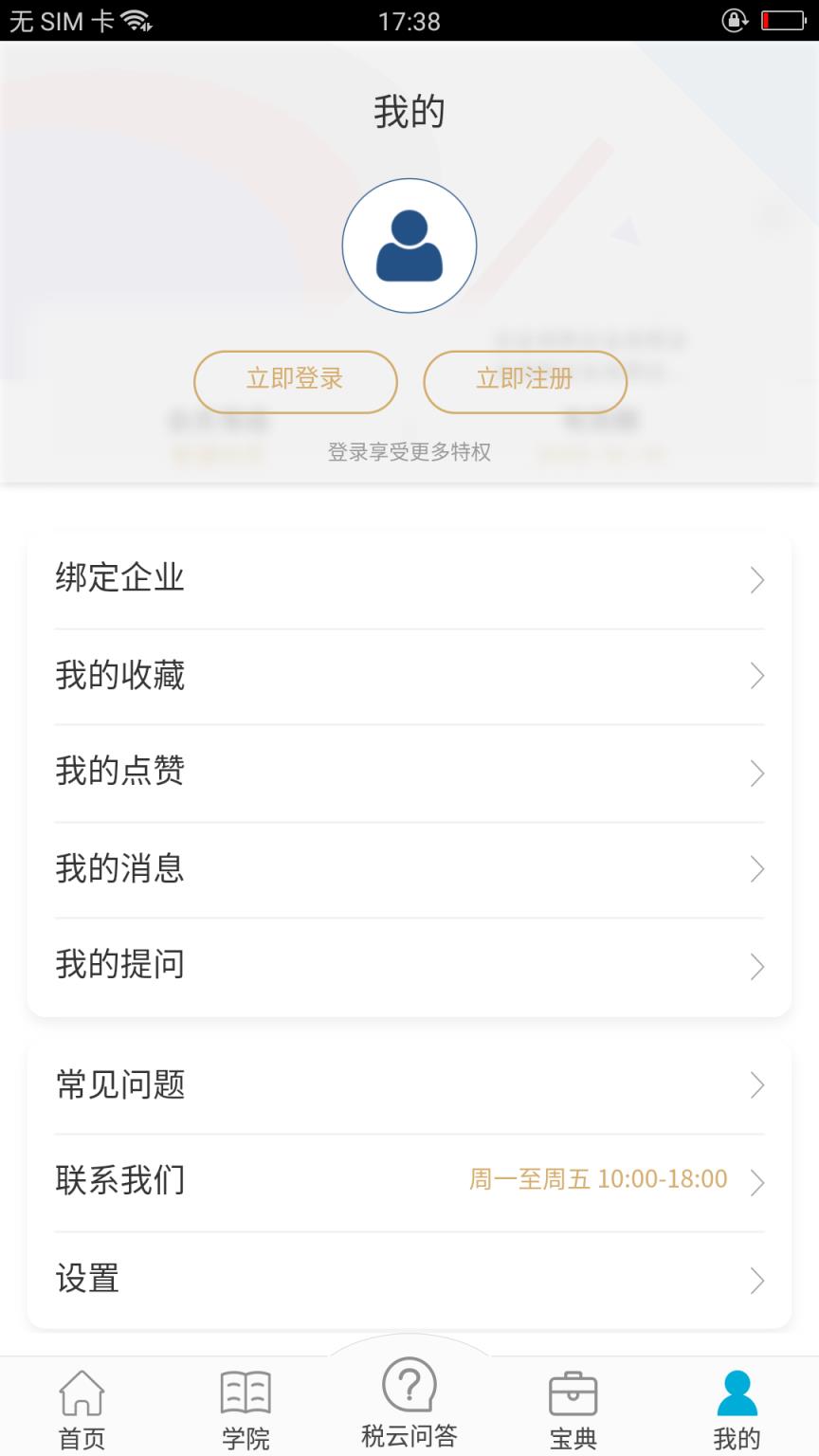Tap the circular user avatar placeholder
Screen dimensions: 819x1456
click(409, 245)
